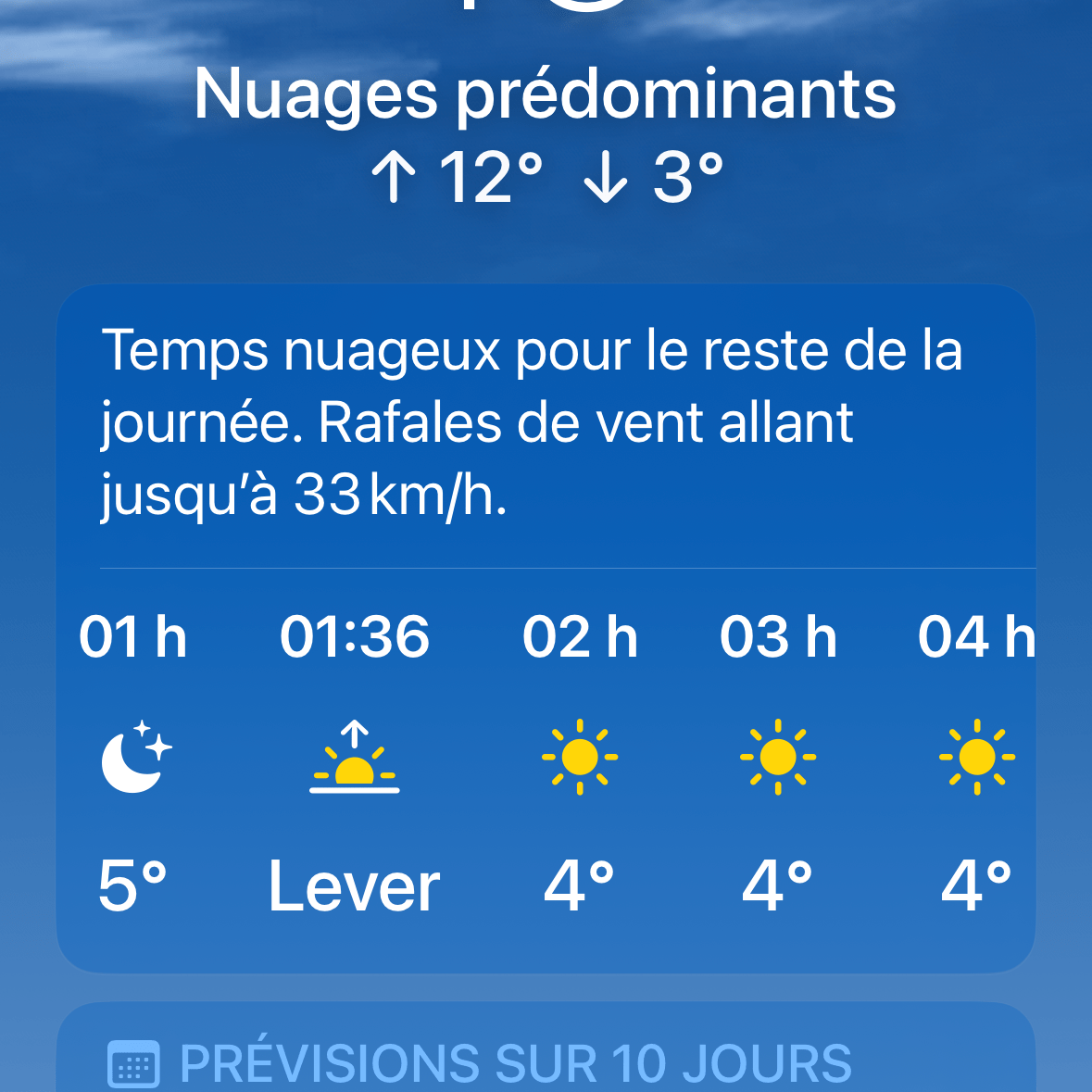Open the Prévisions sur 10 jours card
The height and width of the screenshot is (1092, 1092).
pyautogui.click(x=515, y=1061)
